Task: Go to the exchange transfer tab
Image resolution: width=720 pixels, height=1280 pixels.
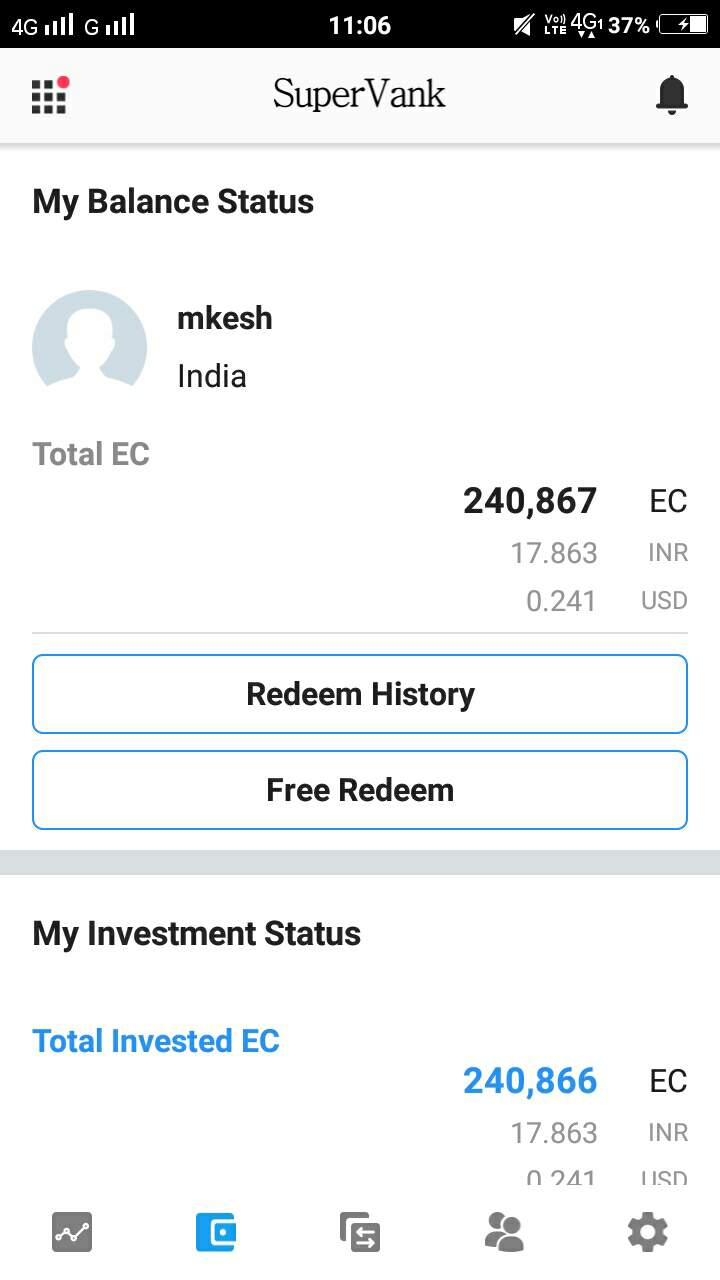Action: [360, 1232]
